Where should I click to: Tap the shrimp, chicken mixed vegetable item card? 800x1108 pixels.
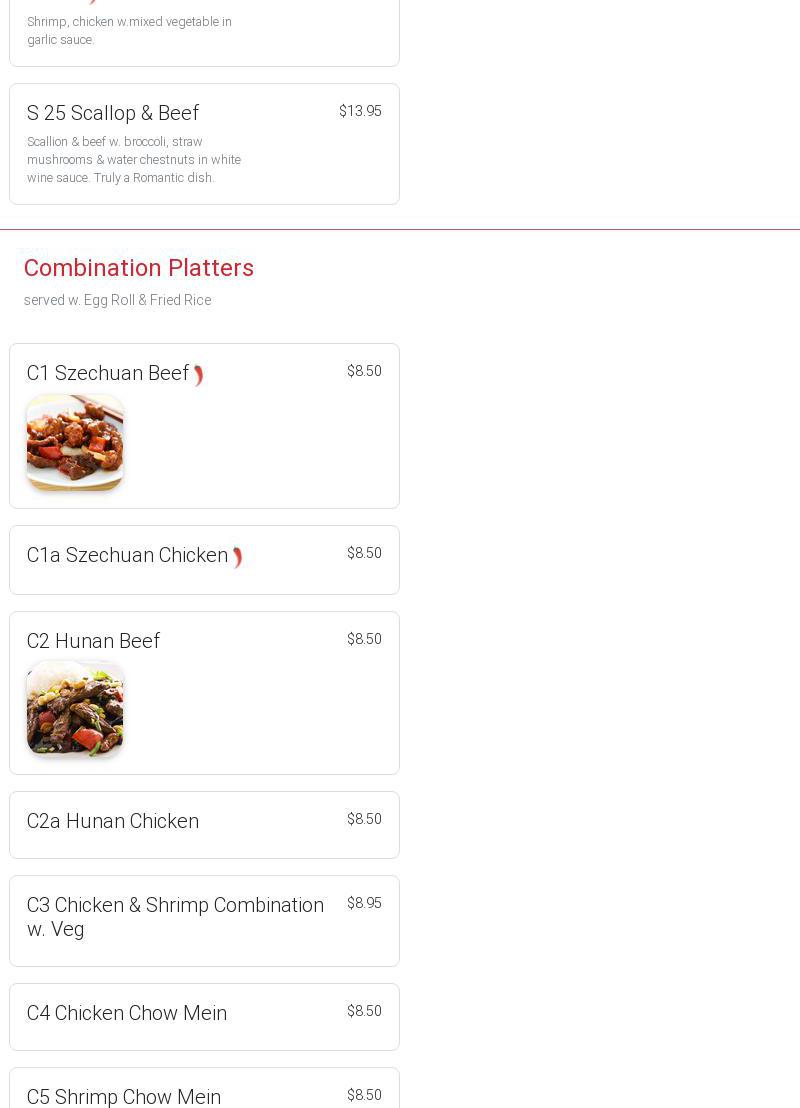[x=204, y=32]
